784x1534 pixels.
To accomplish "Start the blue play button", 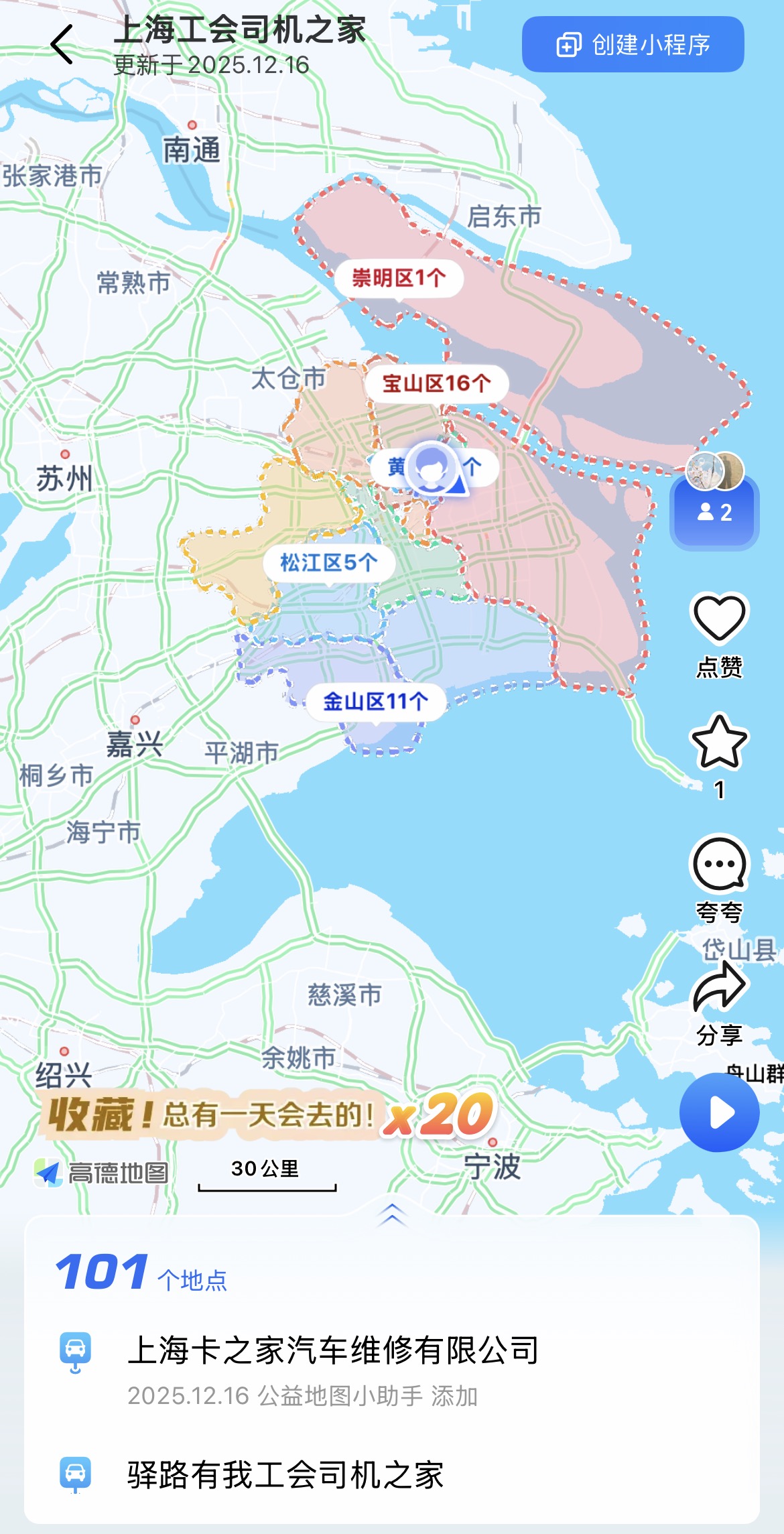I will (719, 1112).
